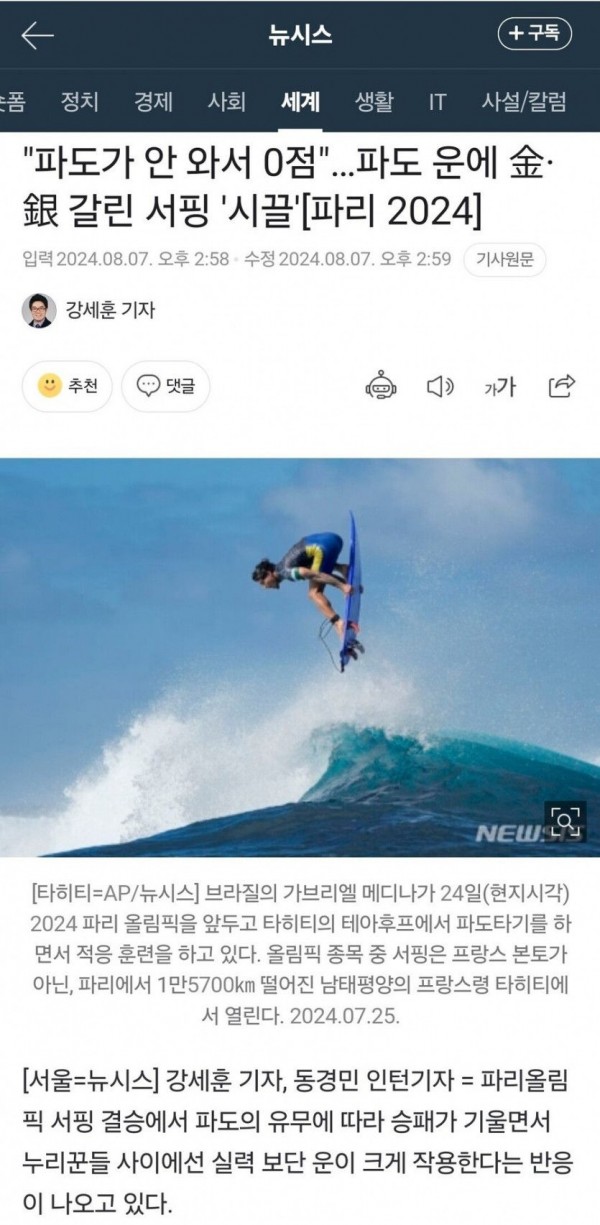Open the 사설/칼럼 tab

[x=523, y=101]
